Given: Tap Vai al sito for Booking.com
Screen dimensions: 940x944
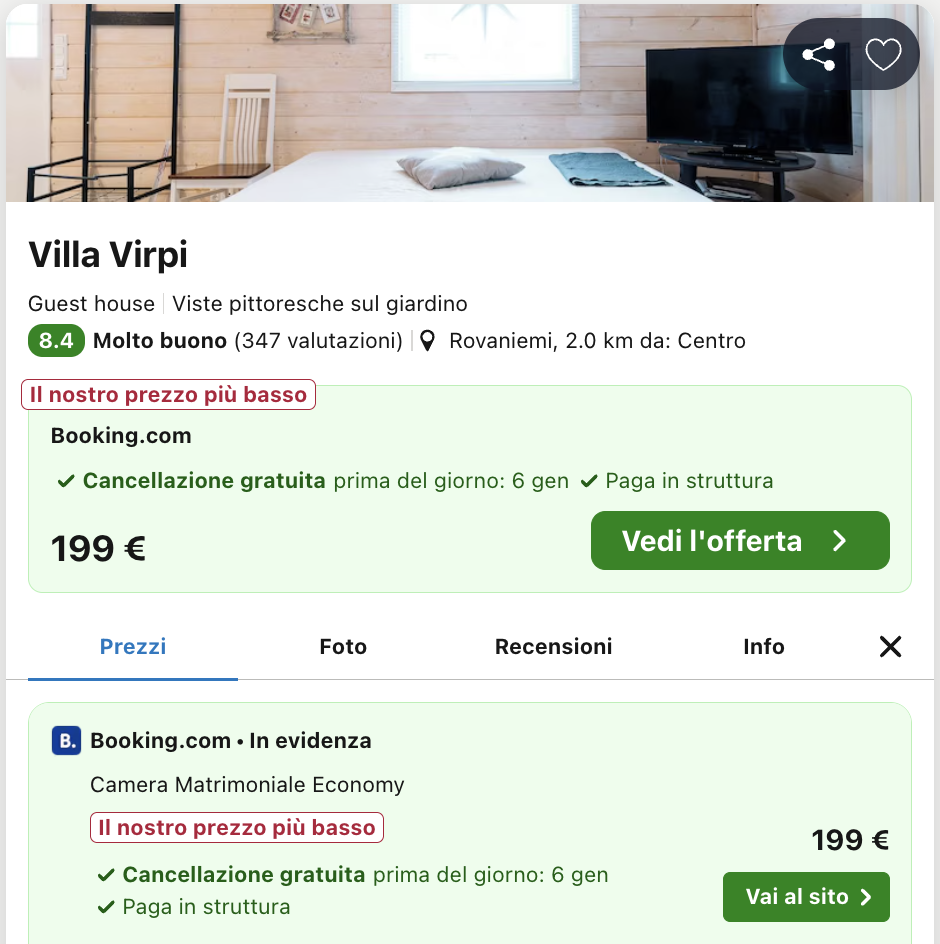Looking at the screenshot, I should pos(806,897).
